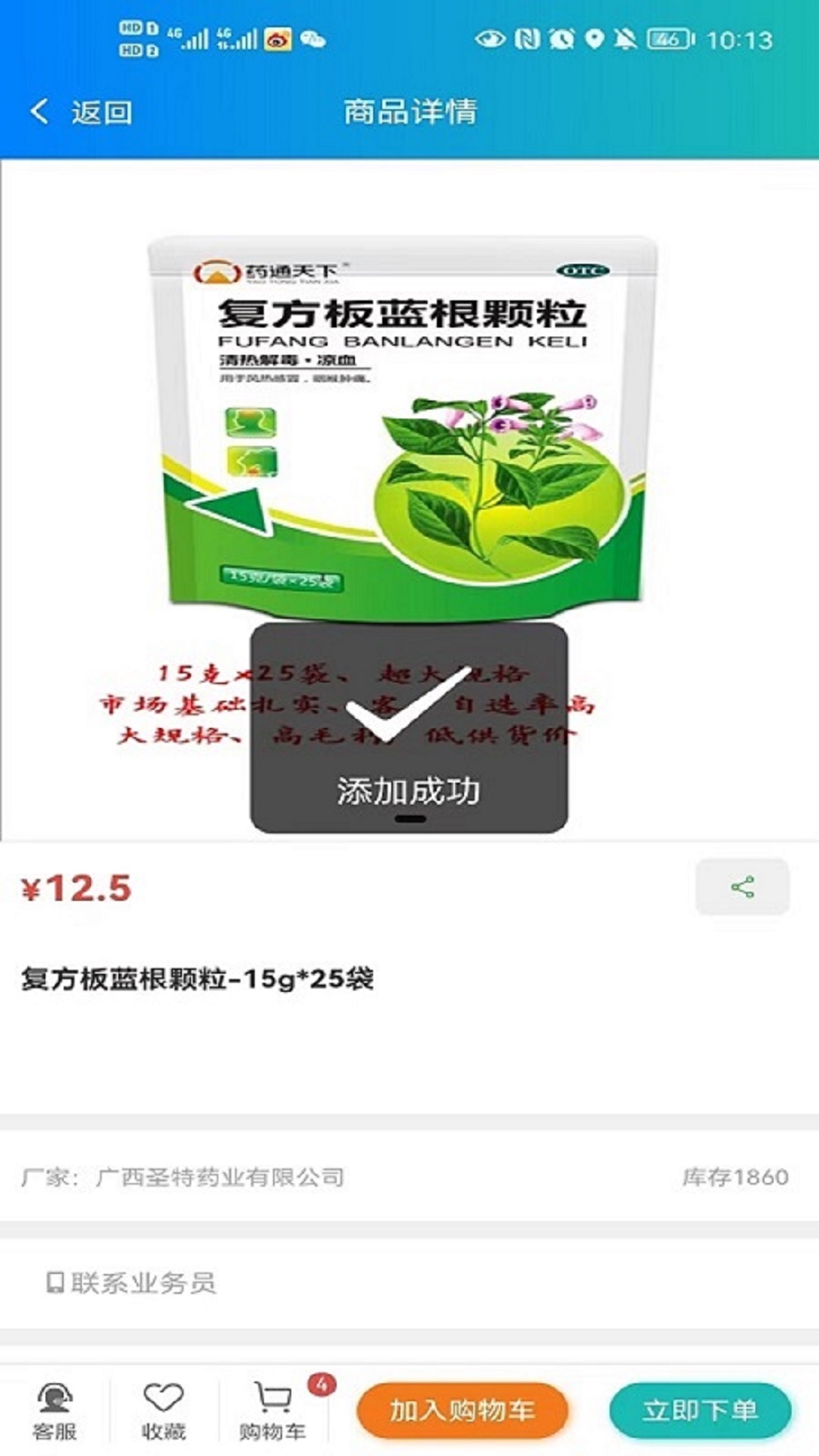Go back using the 返回 arrow
Viewport: 819px width, 1456px height.
(x=80, y=112)
